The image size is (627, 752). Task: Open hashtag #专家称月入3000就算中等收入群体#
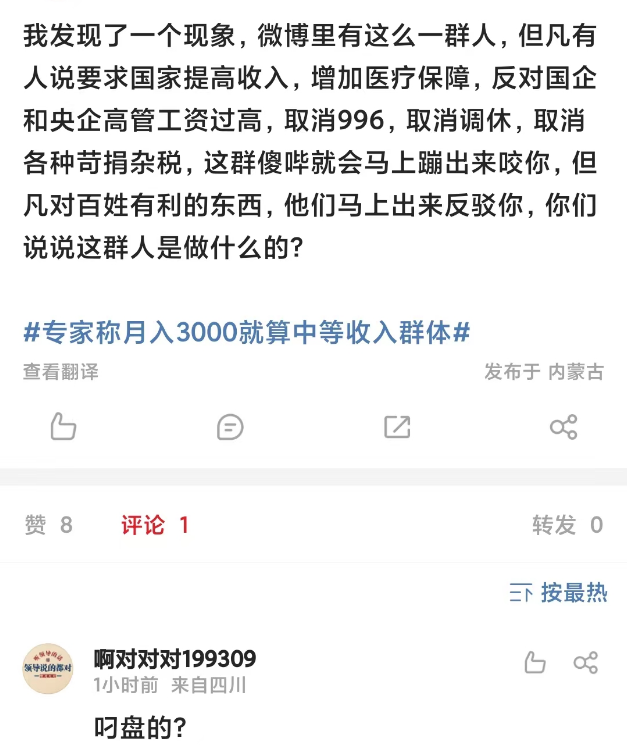[246, 333]
